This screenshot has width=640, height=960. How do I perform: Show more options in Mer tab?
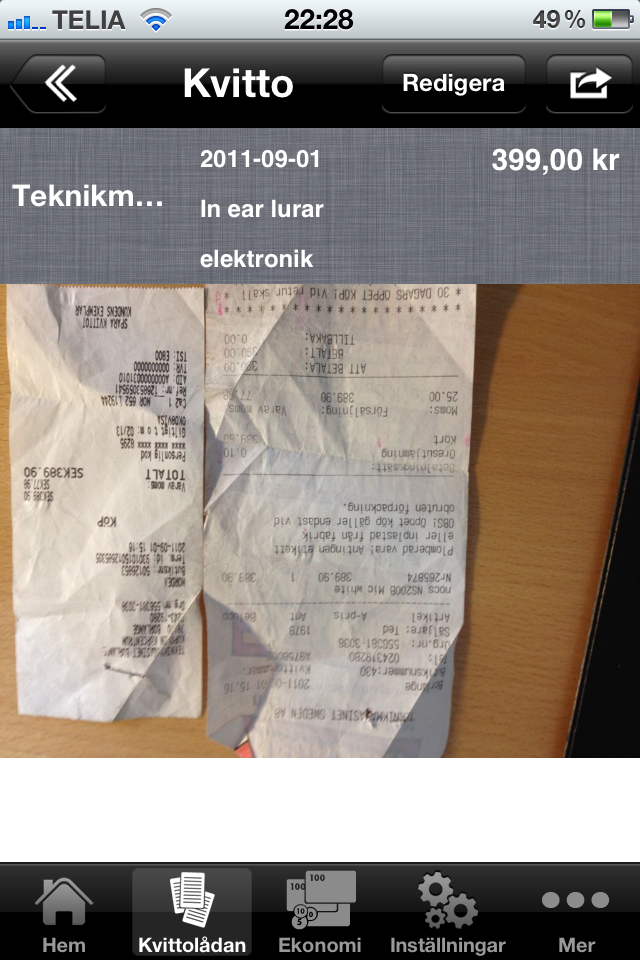575,912
